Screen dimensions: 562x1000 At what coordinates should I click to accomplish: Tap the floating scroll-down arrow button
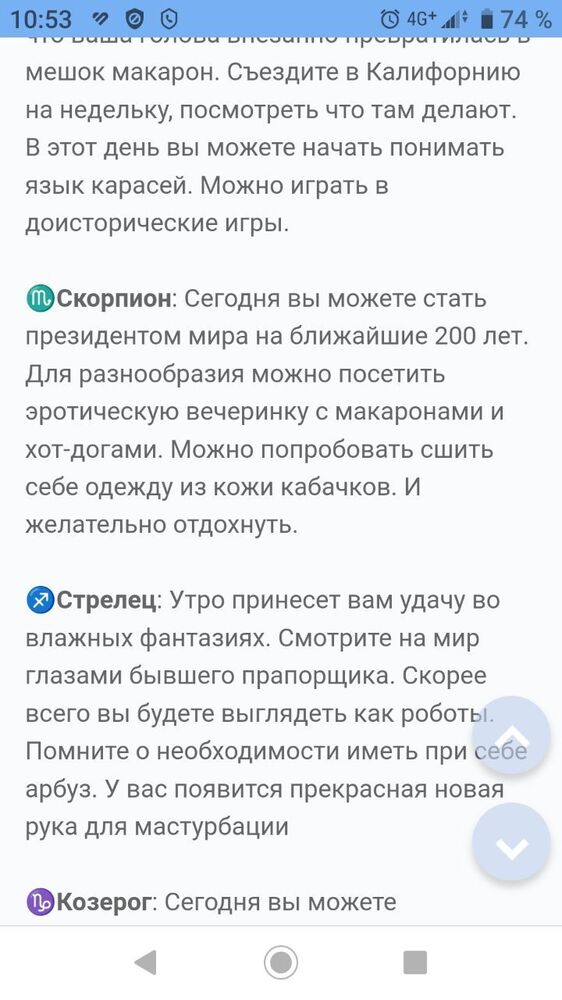point(511,842)
